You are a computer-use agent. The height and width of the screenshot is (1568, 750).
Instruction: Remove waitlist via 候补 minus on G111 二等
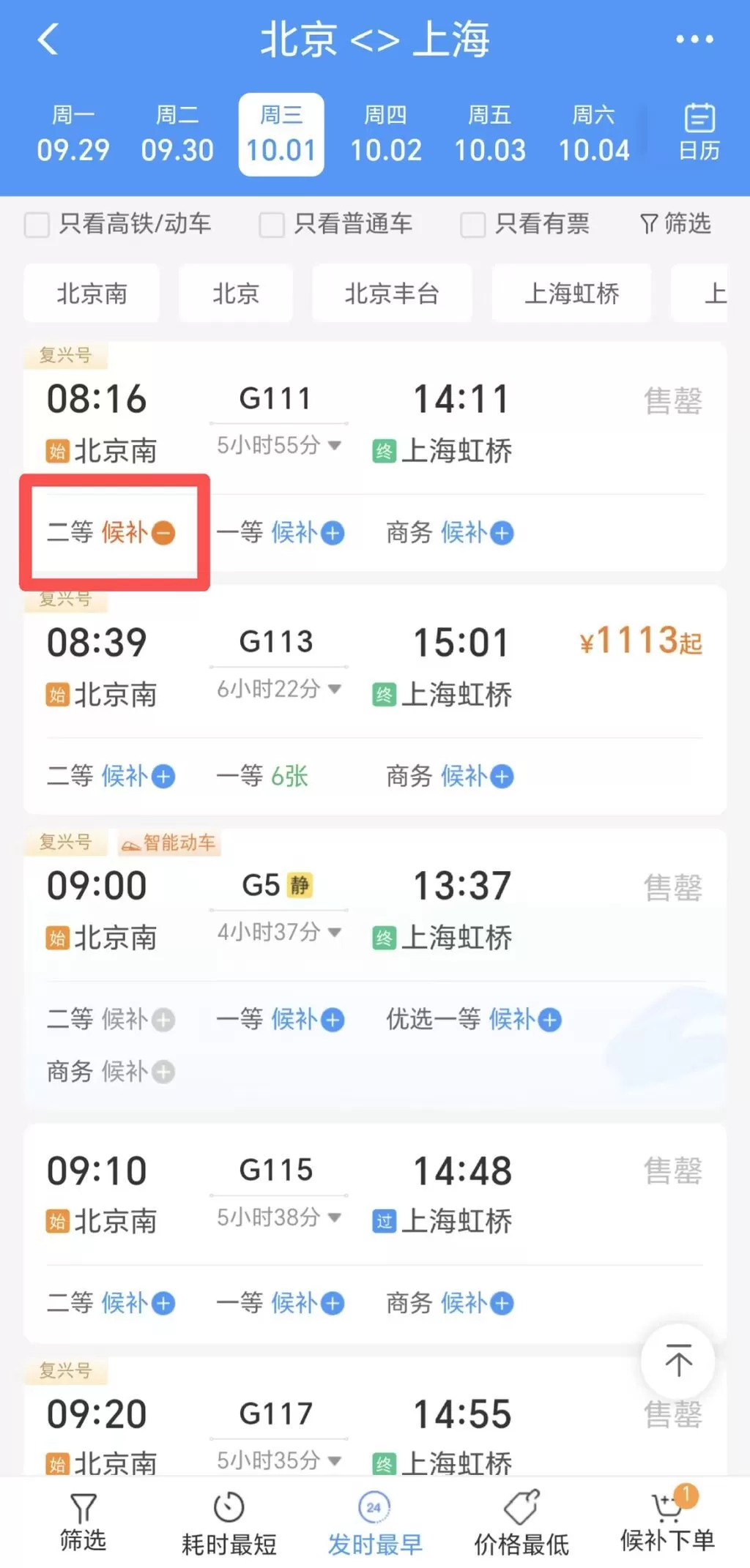[165, 533]
